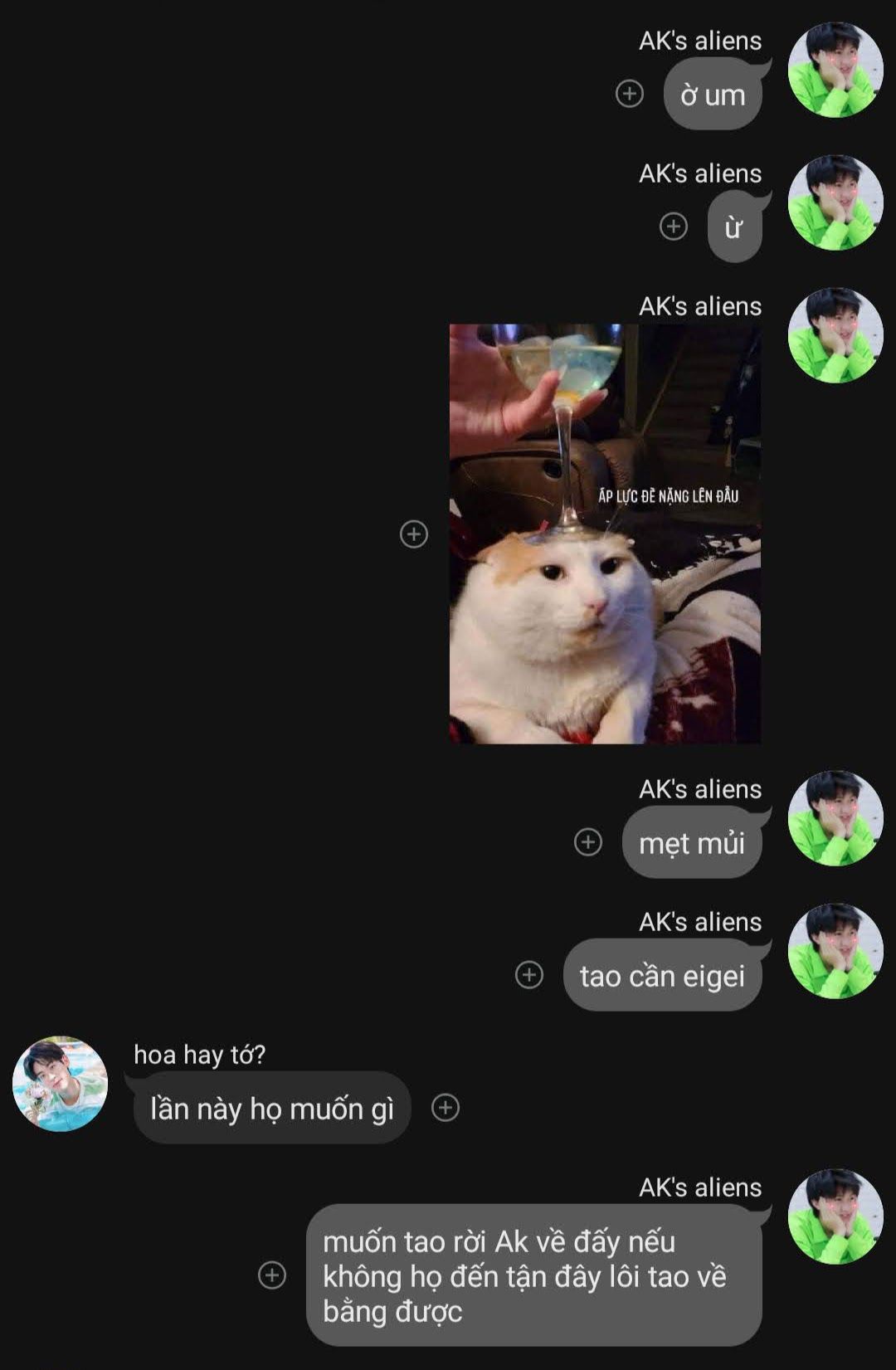Add reaction to the "ừ" message

pyautogui.click(x=674, y=227)
